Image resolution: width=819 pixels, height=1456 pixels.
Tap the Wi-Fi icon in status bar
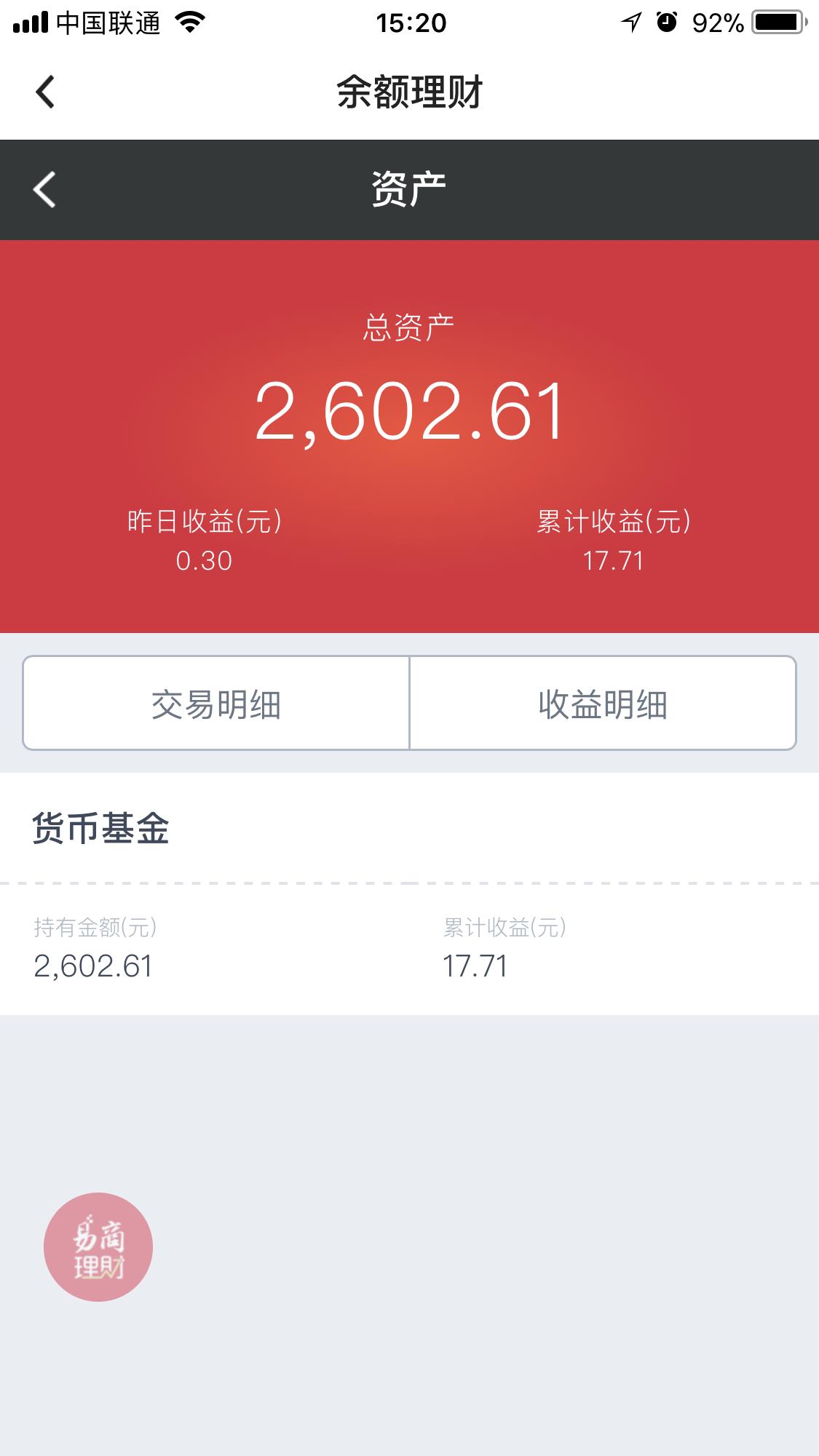pos(190,23)
